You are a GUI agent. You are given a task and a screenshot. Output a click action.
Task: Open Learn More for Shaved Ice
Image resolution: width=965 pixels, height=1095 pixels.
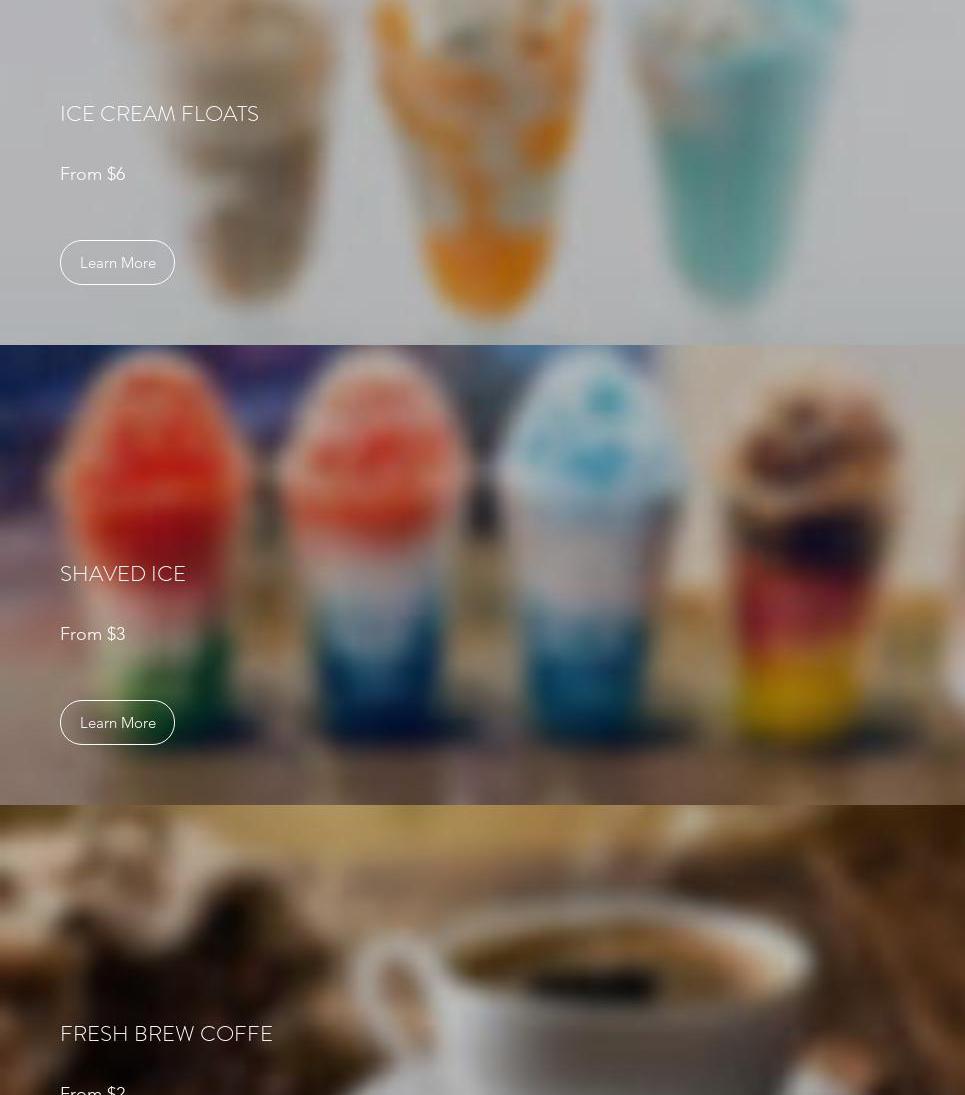coord(117,723)
